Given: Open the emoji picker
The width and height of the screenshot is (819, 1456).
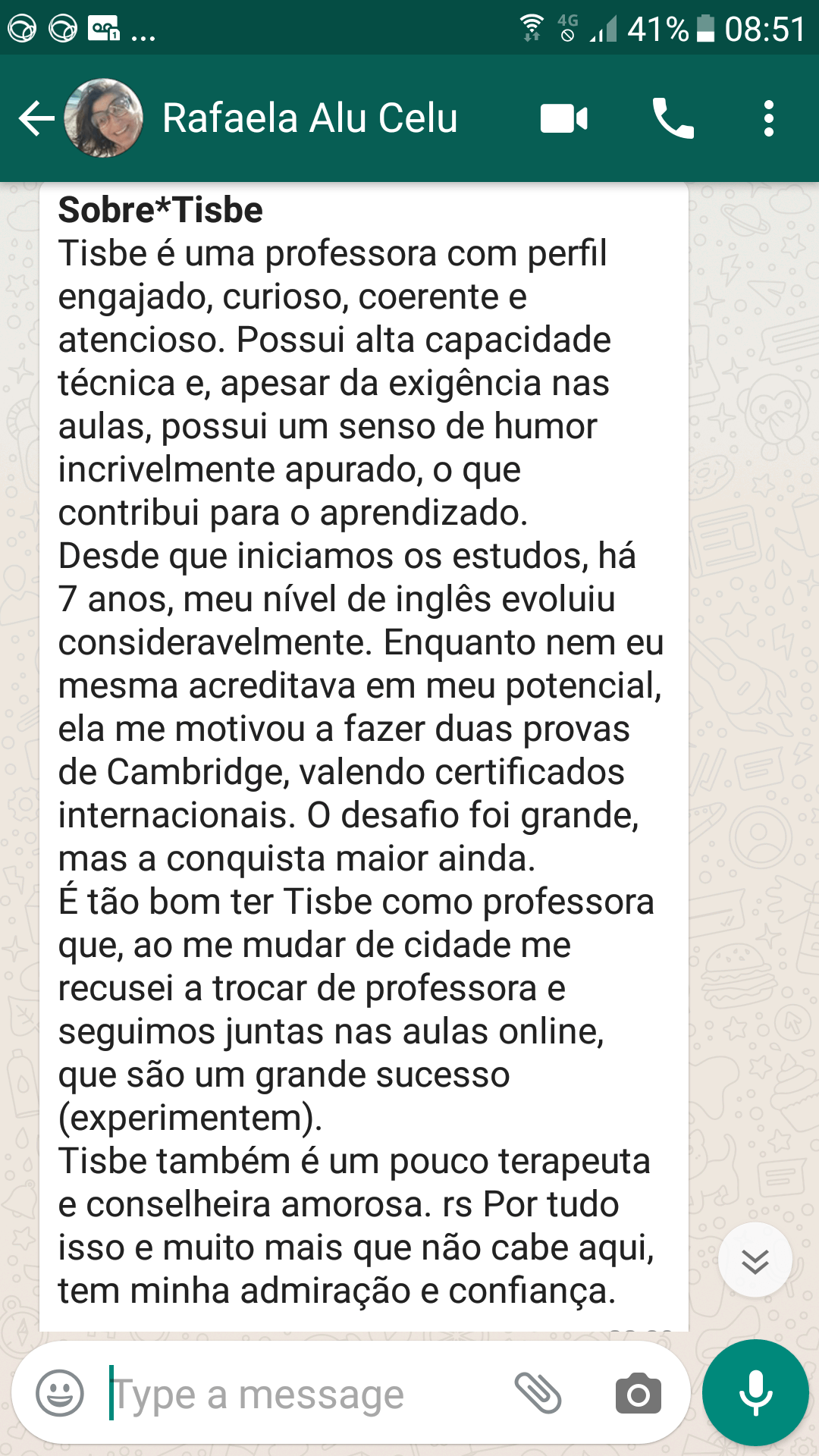Looking at the screenshot, I should click(x=60, y=1392).
